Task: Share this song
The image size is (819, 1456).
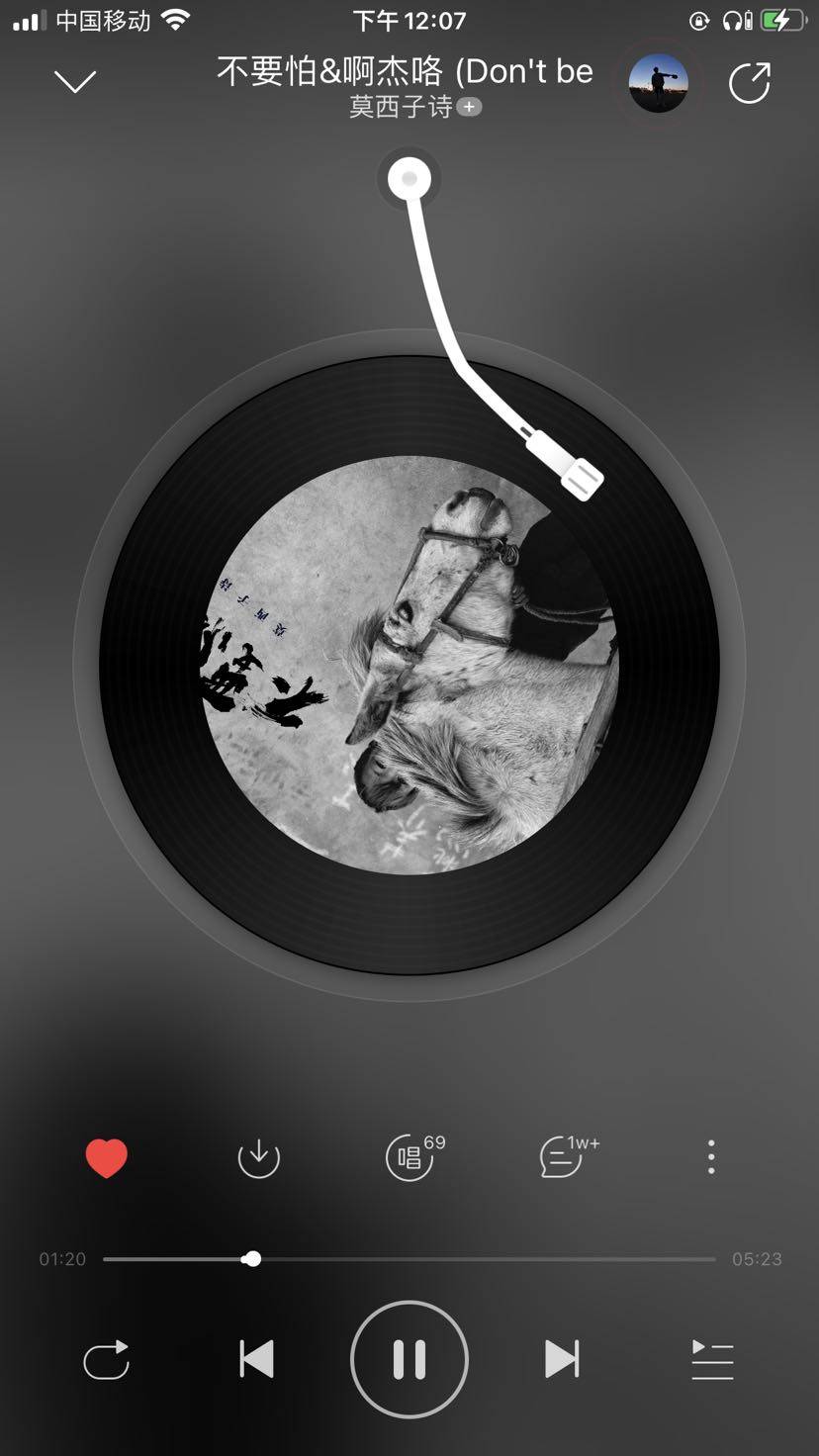Action: (x=749, y=83)
